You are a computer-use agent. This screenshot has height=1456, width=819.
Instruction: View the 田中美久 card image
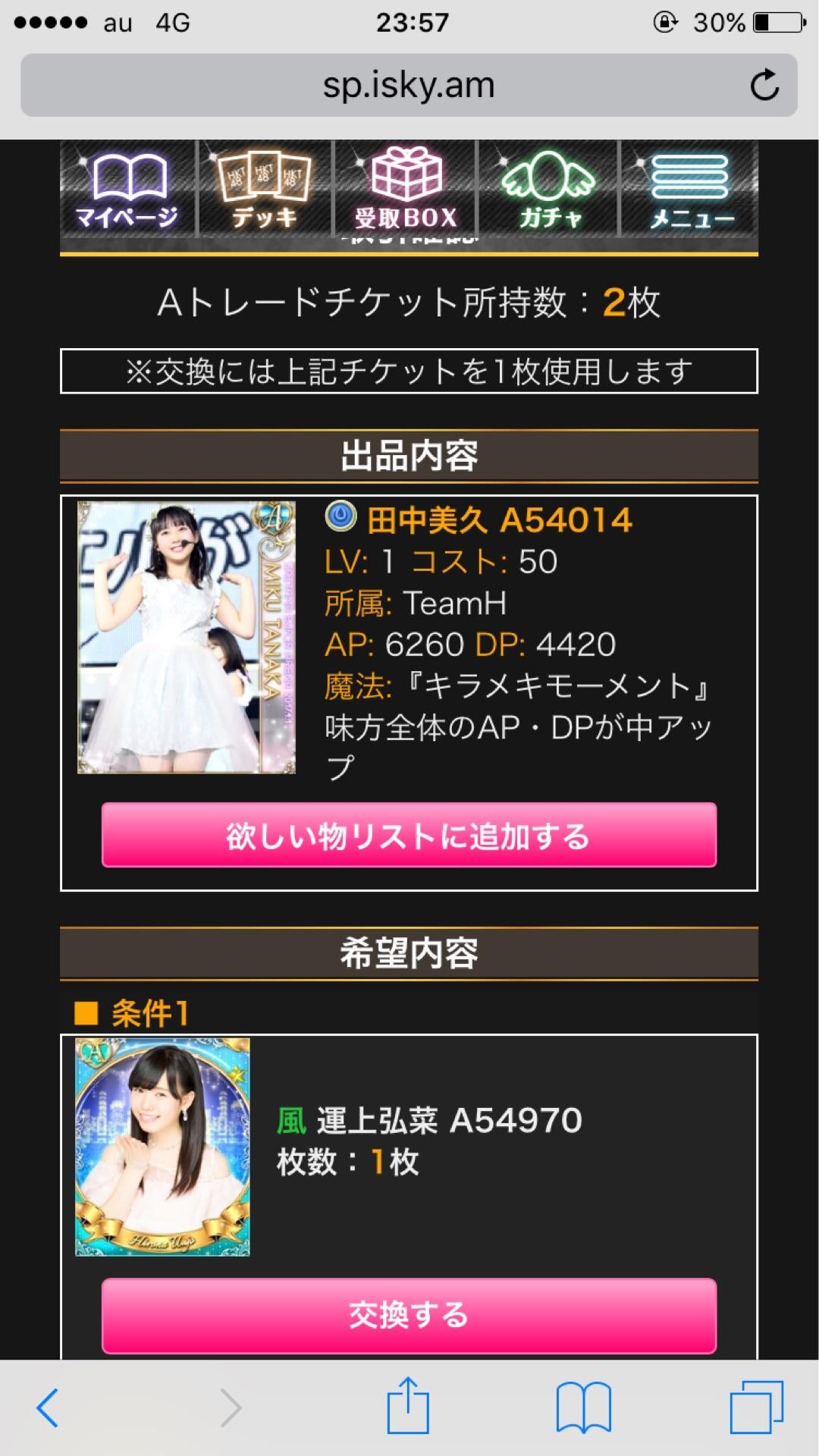pos(187,637)
